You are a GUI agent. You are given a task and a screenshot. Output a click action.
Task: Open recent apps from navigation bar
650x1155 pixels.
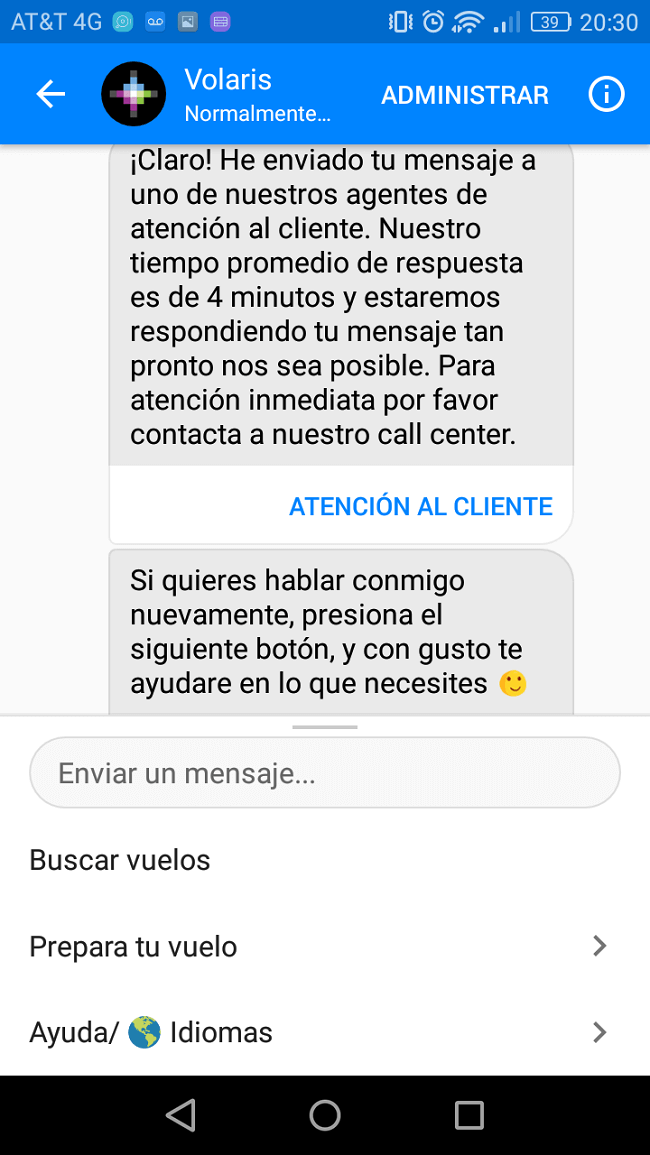(469, 1115)
